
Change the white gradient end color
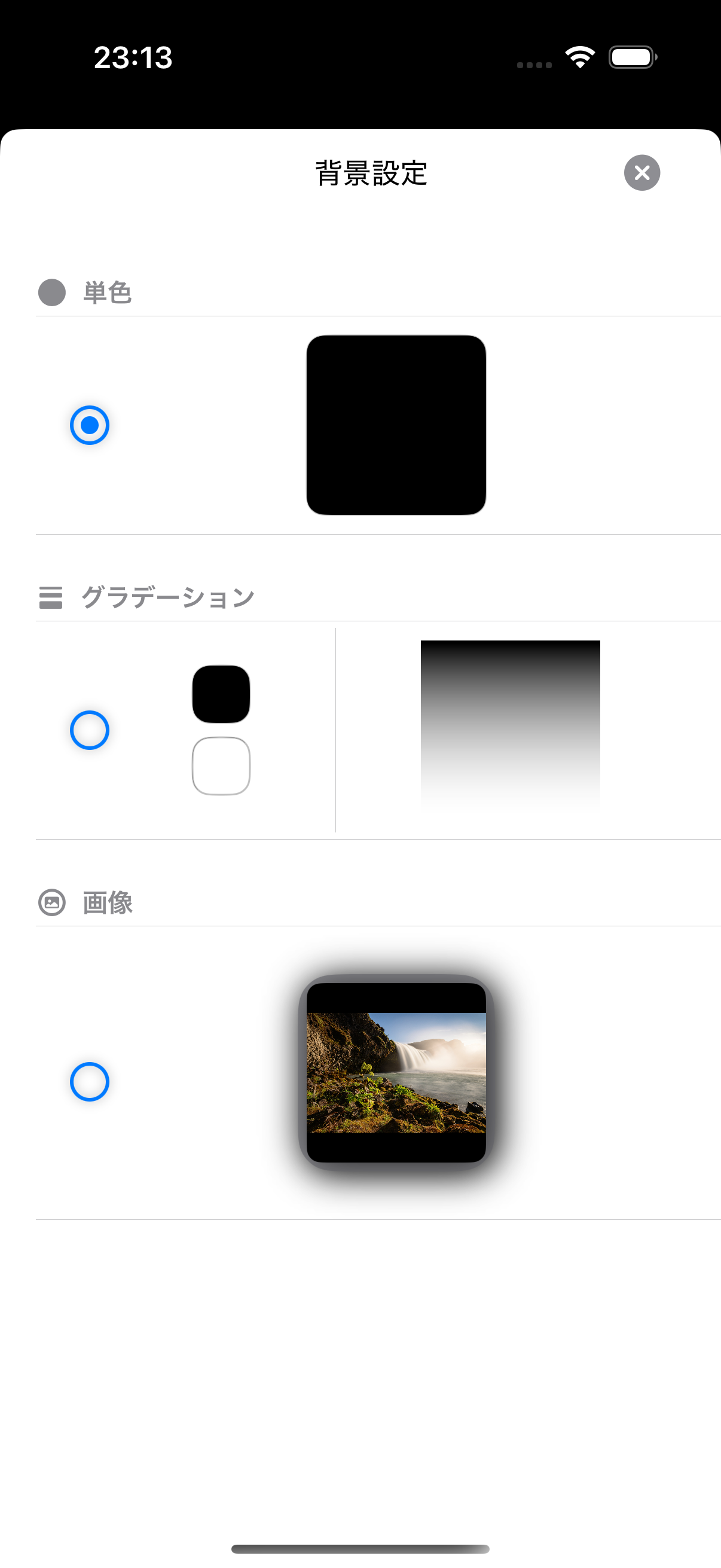[221, 765]
